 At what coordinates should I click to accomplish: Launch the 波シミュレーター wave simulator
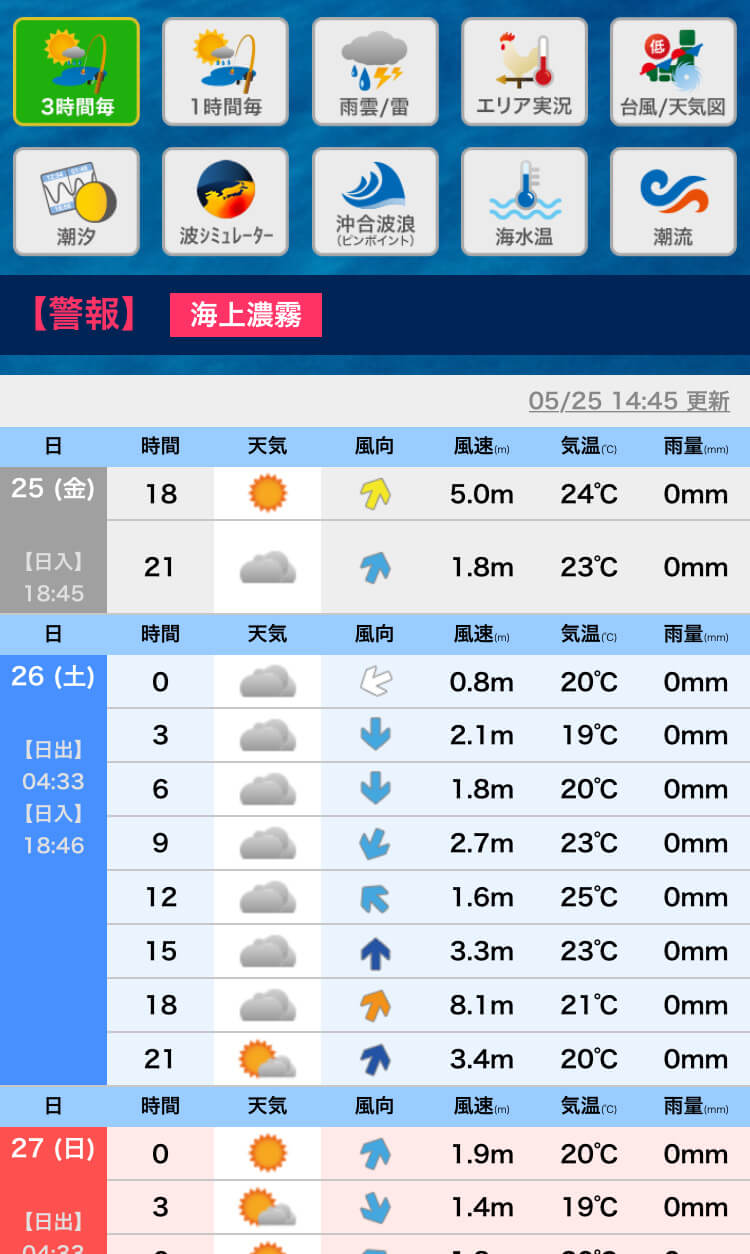[225, 202]
